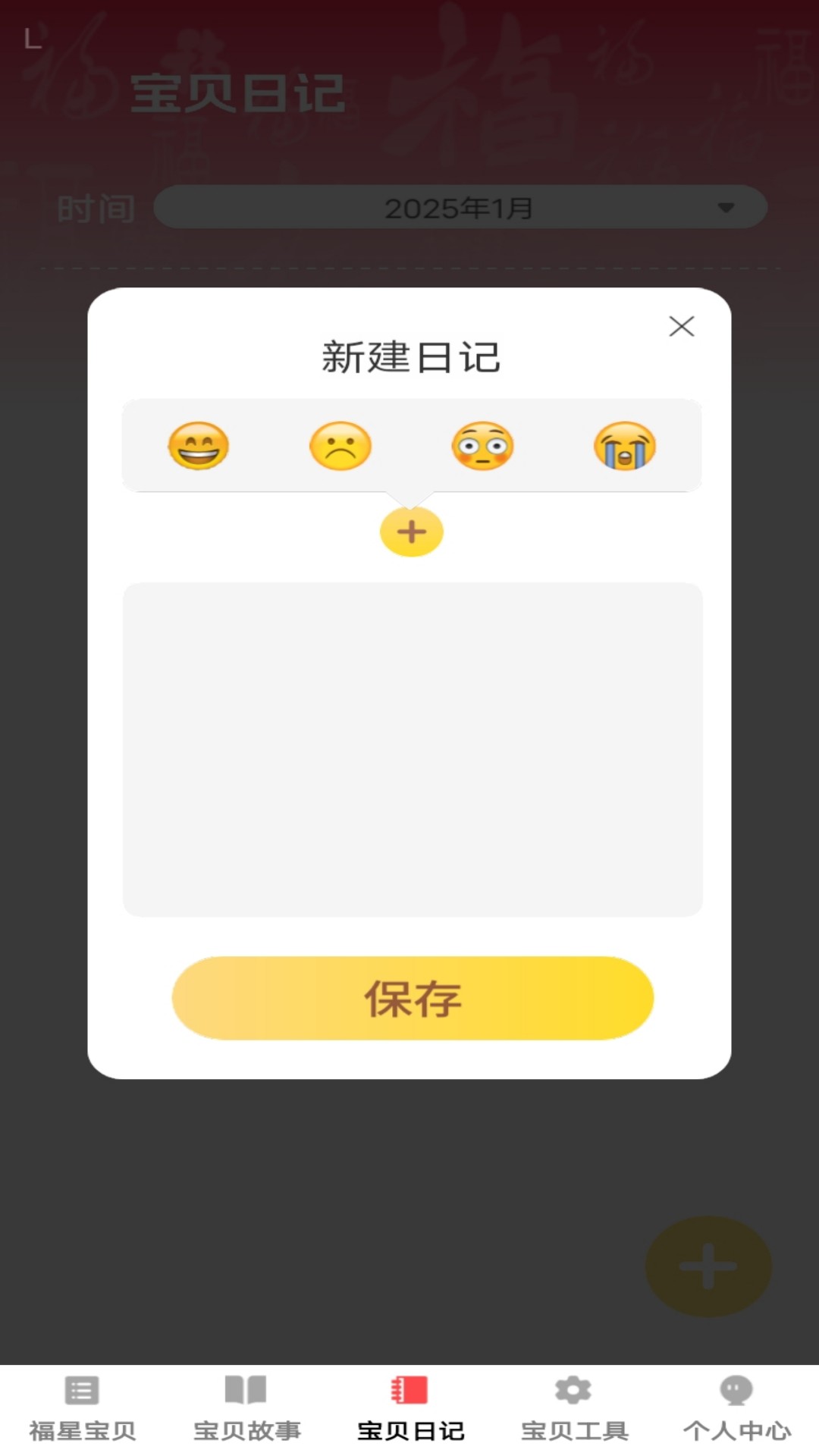Expand the time selector arrow
The height and width of the screenshot is (1456, 819).
(727, 206)
